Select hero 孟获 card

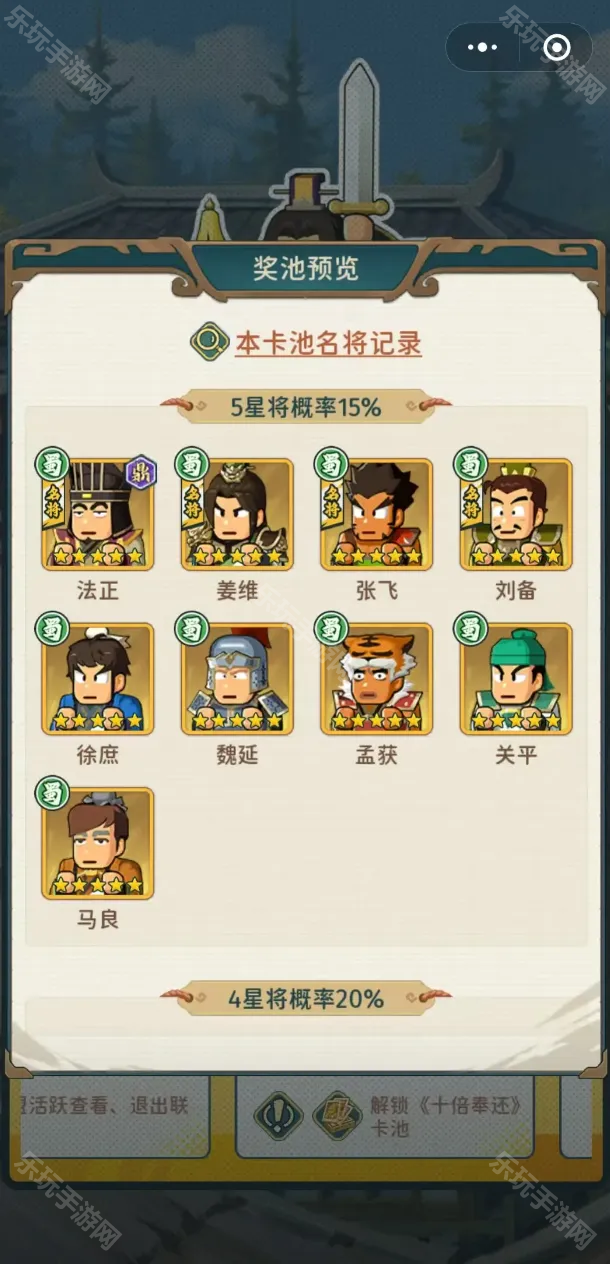click(376, 678)
